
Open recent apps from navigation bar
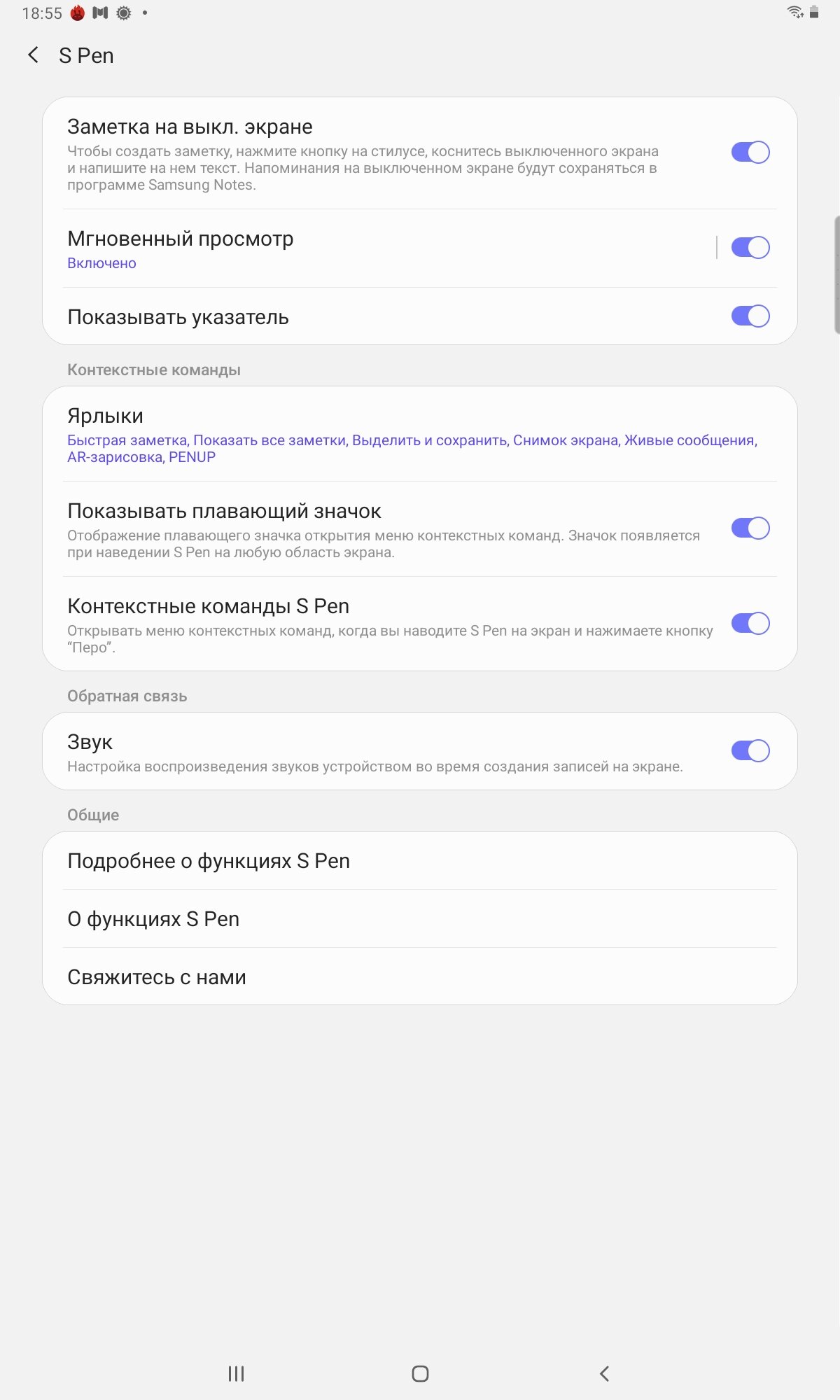[x=237, y=1373]
